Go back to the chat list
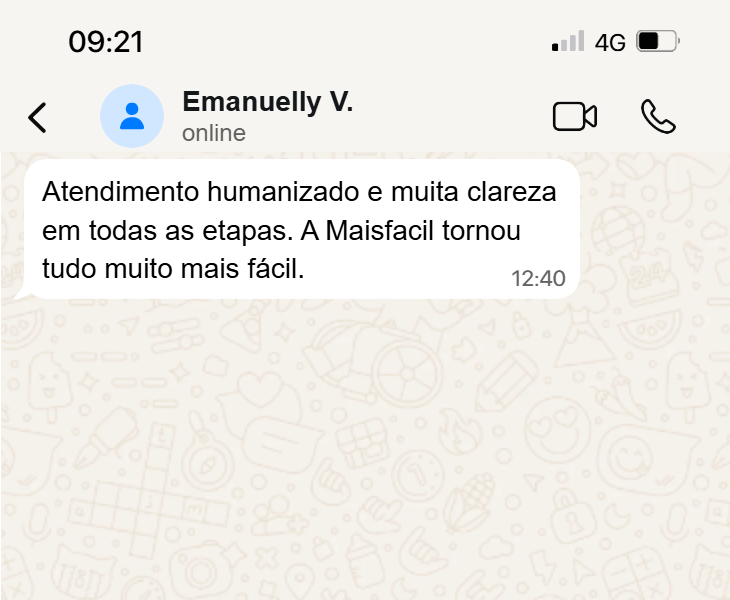The width and height of the screenshot is (730, 600). (37, 117)
